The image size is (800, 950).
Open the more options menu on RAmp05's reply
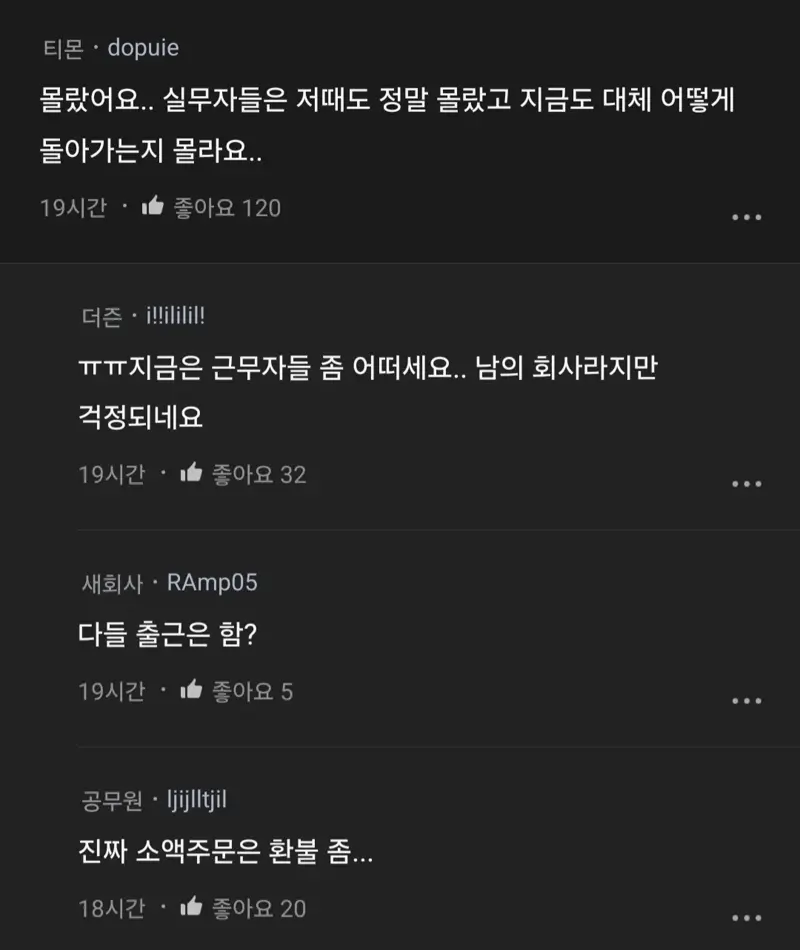[746, 701]
